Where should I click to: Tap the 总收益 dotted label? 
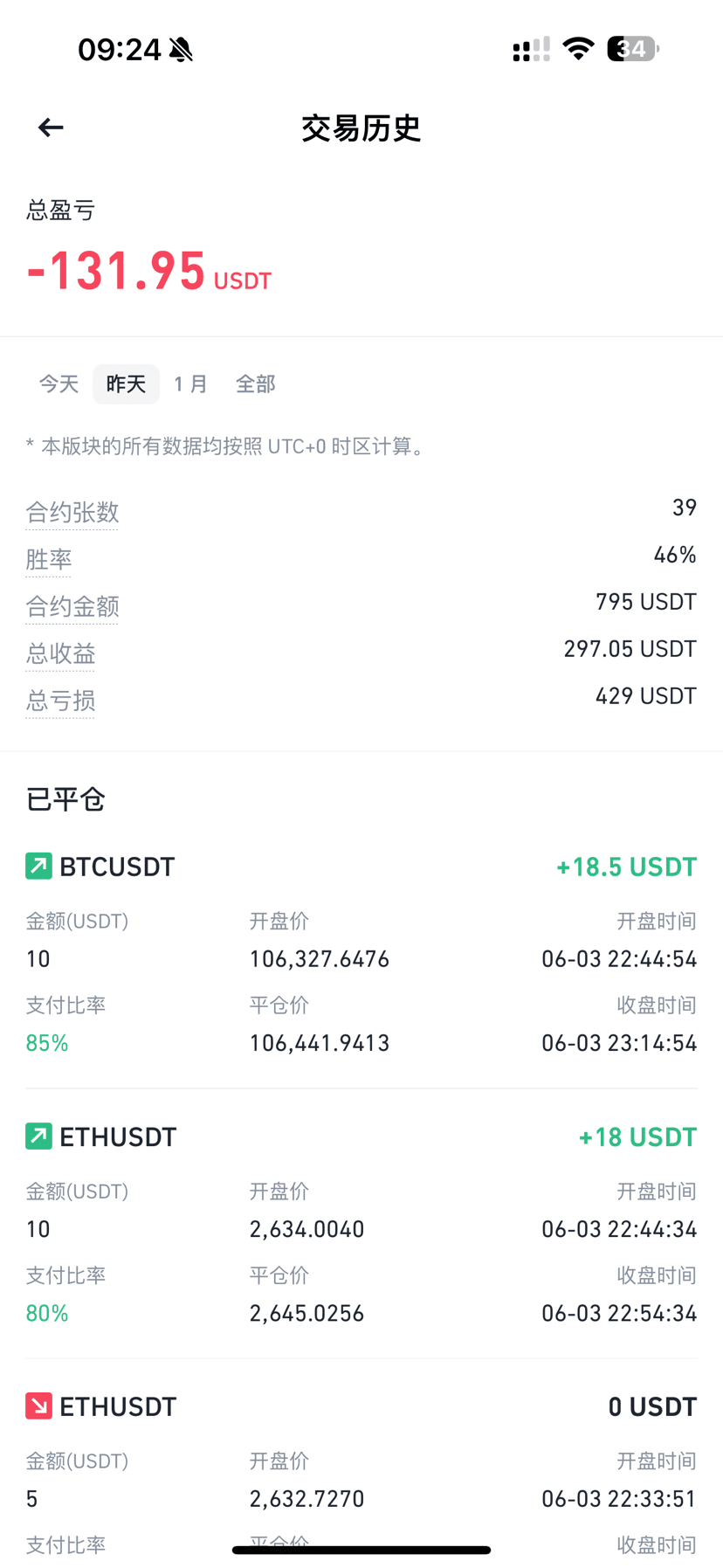(x=60, y=654)
